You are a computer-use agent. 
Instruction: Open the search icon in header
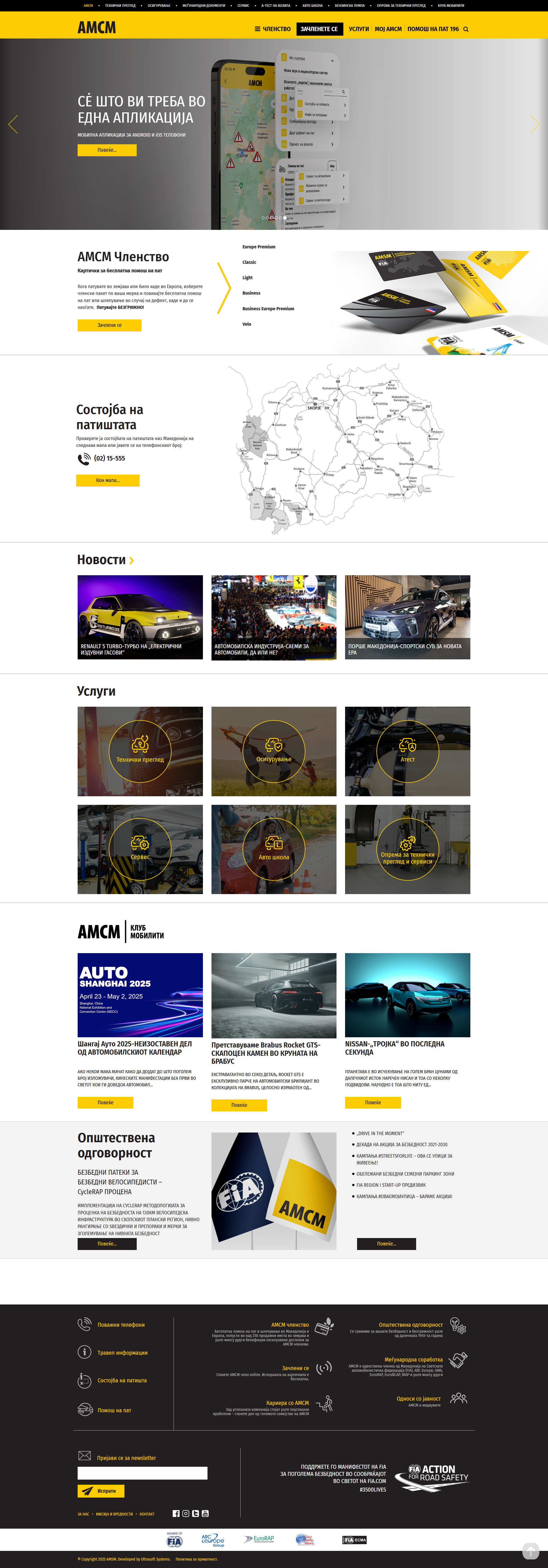466,29
